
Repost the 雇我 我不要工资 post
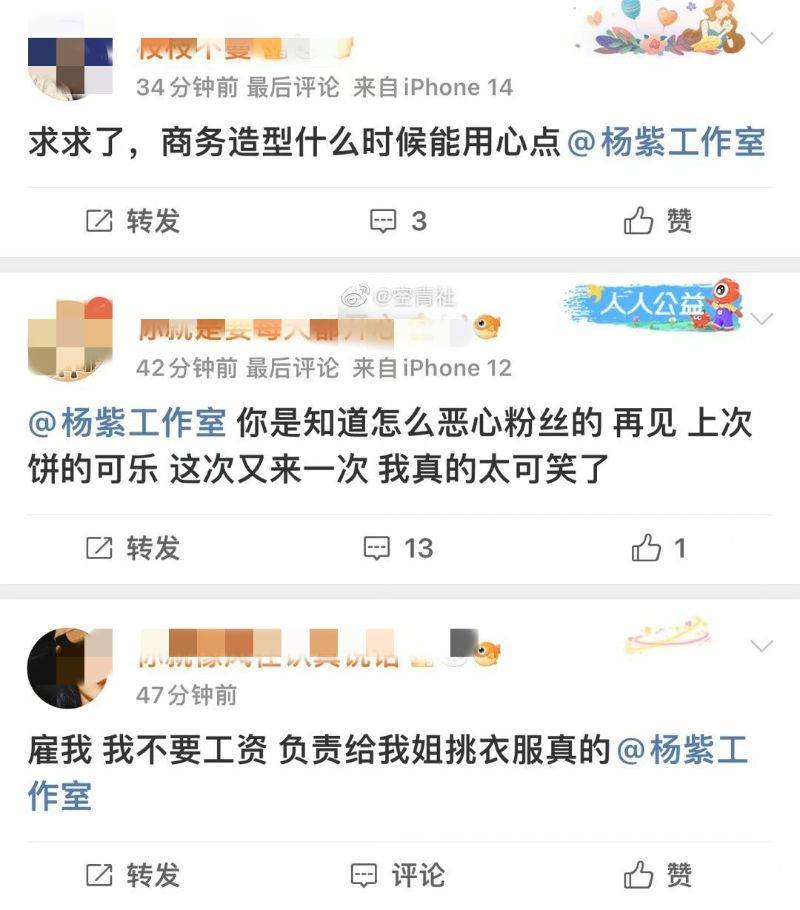pos(134,876)
